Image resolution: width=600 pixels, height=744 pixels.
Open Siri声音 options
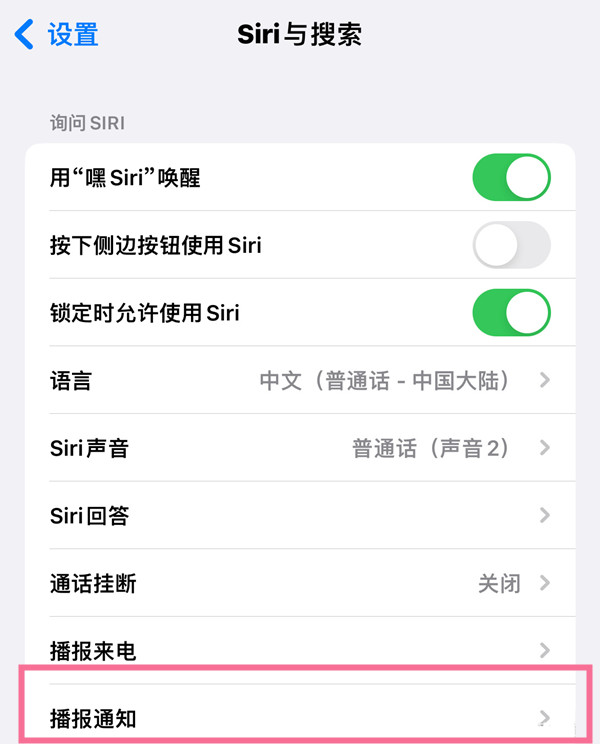tap(300, 448)
